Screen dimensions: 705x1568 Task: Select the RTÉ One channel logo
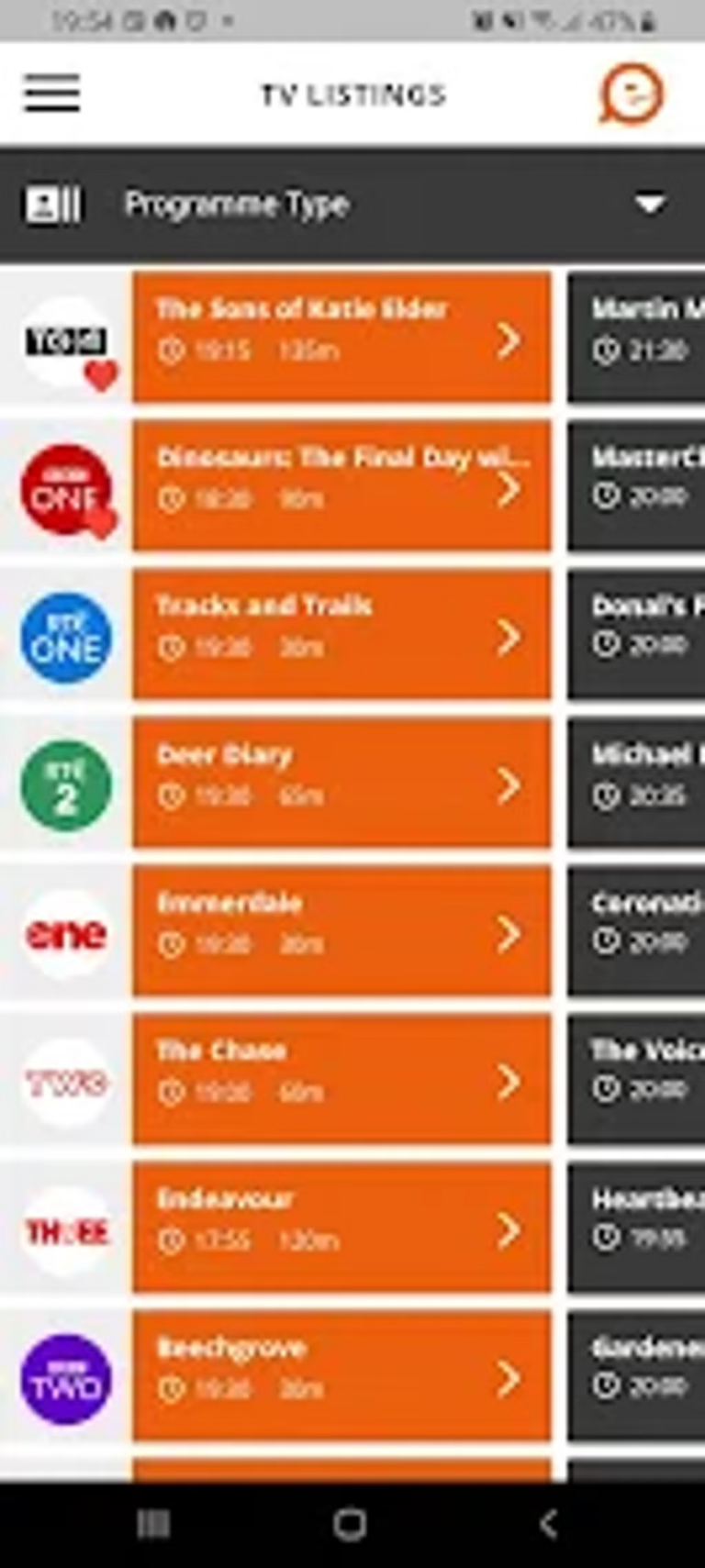click(x=66, y=637)
